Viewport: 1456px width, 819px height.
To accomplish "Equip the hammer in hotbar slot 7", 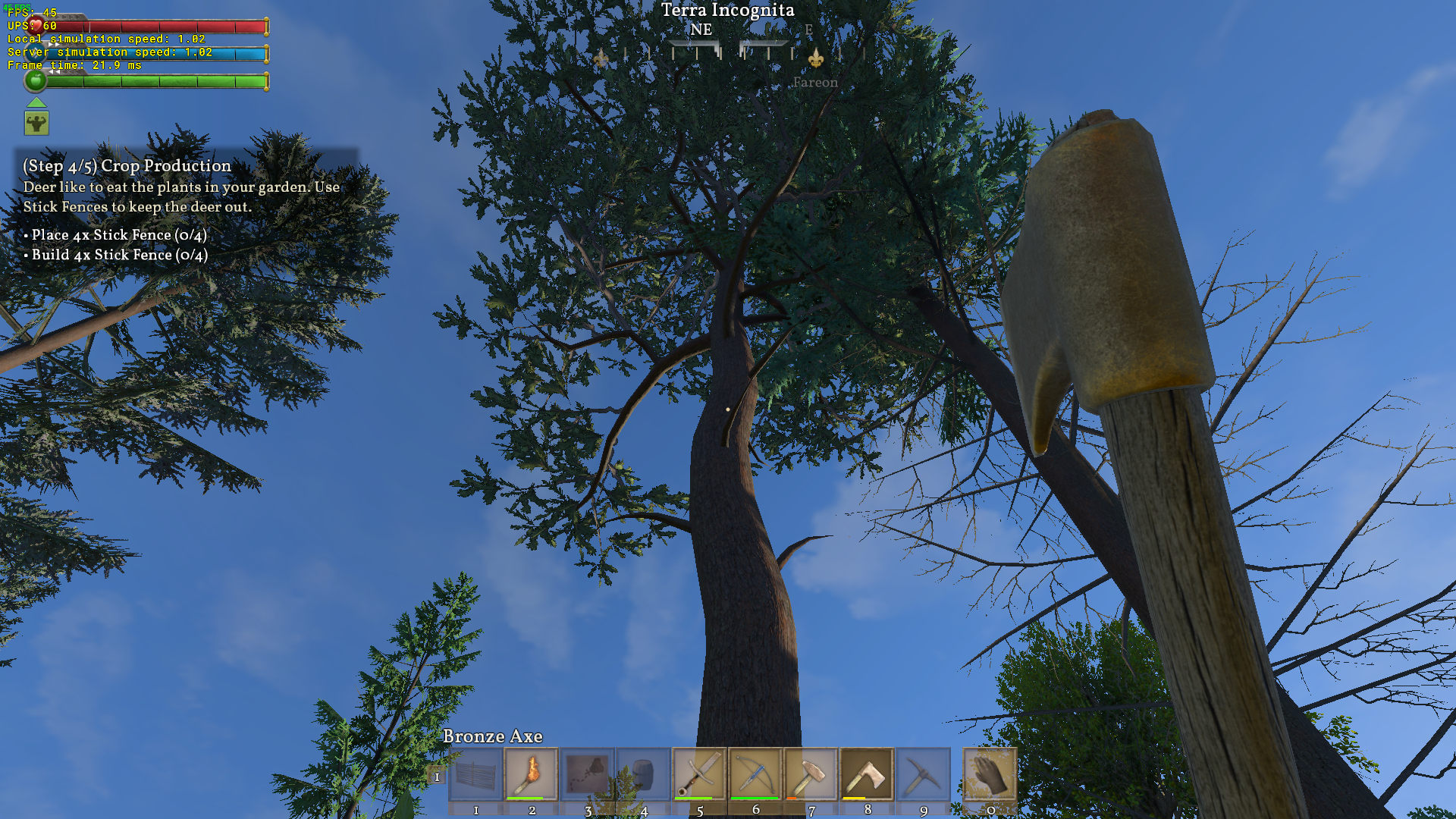I will 811,774.
